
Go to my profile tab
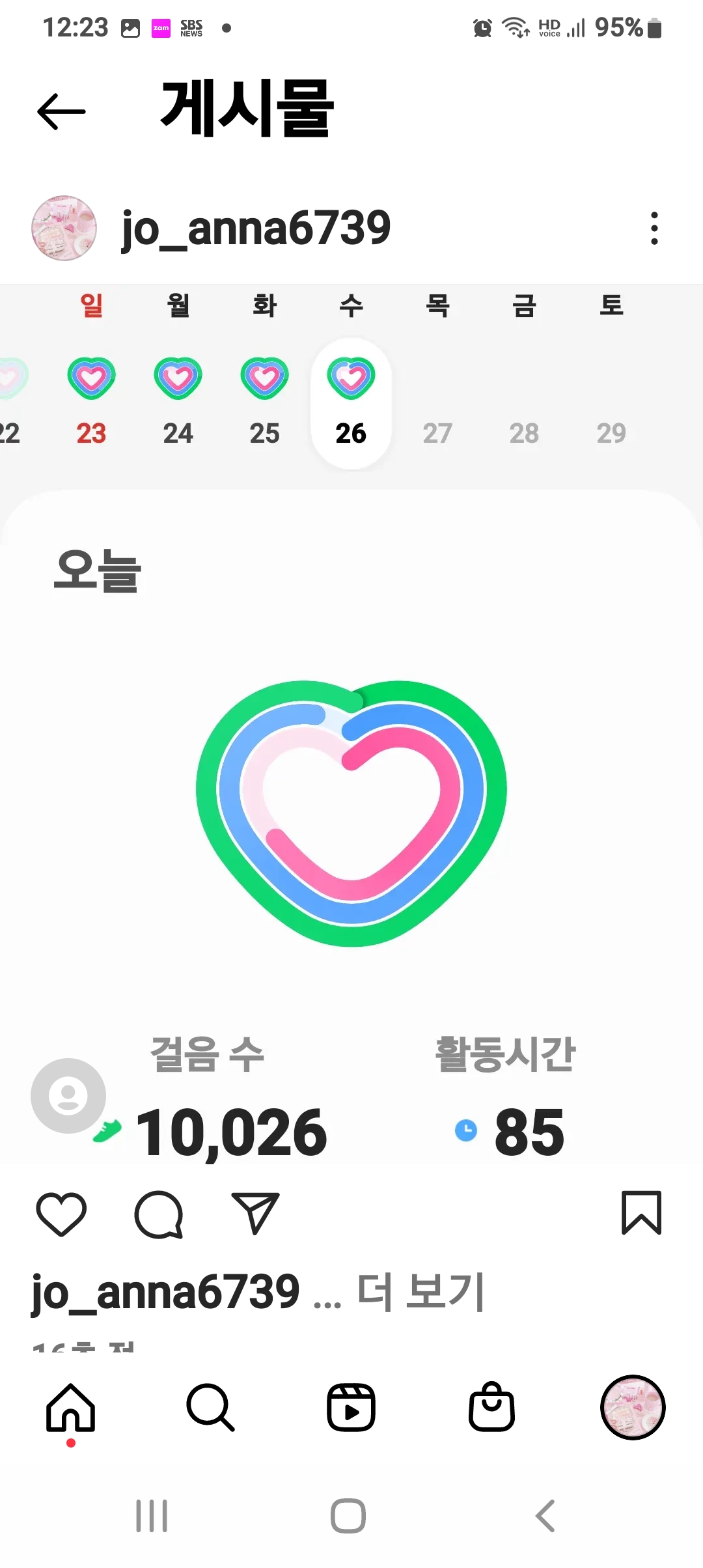[632, 1408]
